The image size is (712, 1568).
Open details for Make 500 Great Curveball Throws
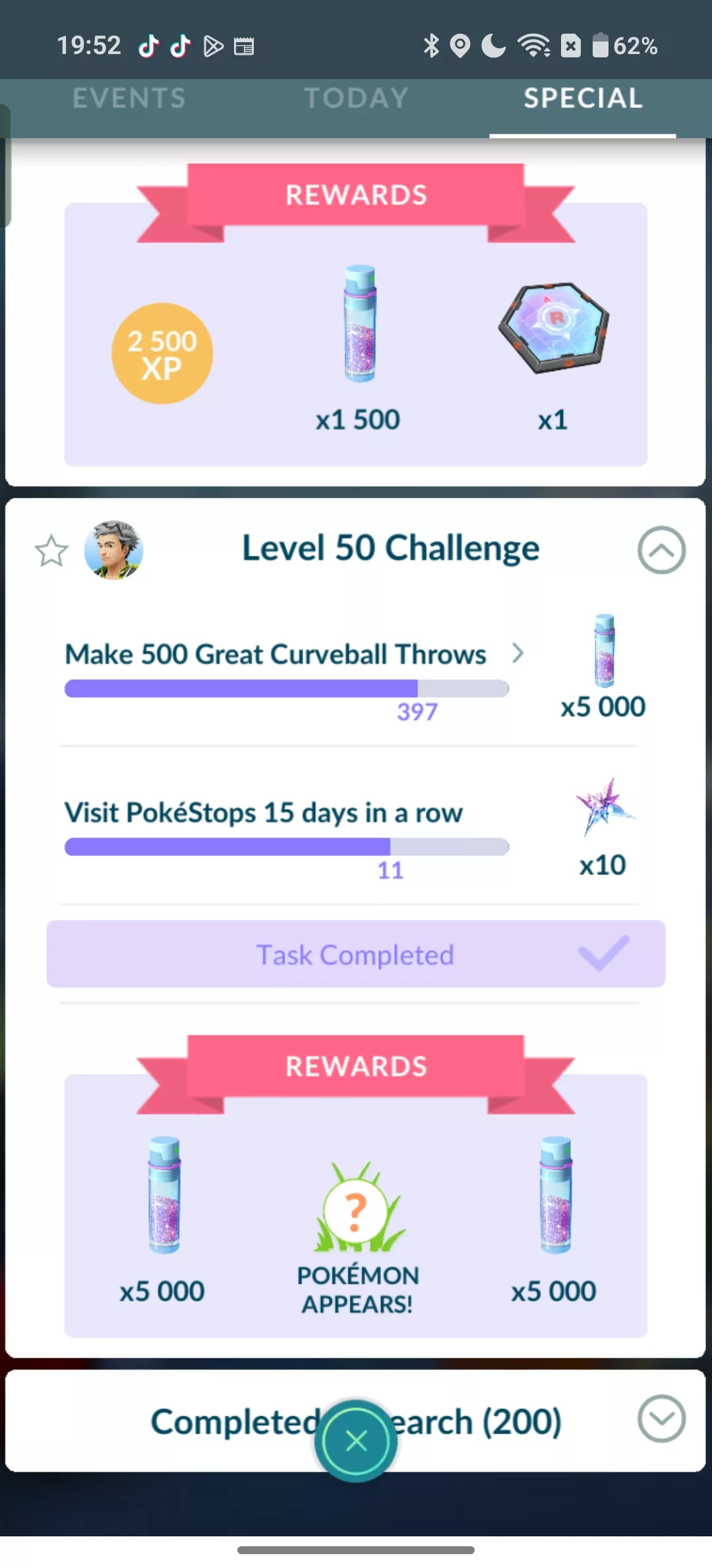pos(518,653)
